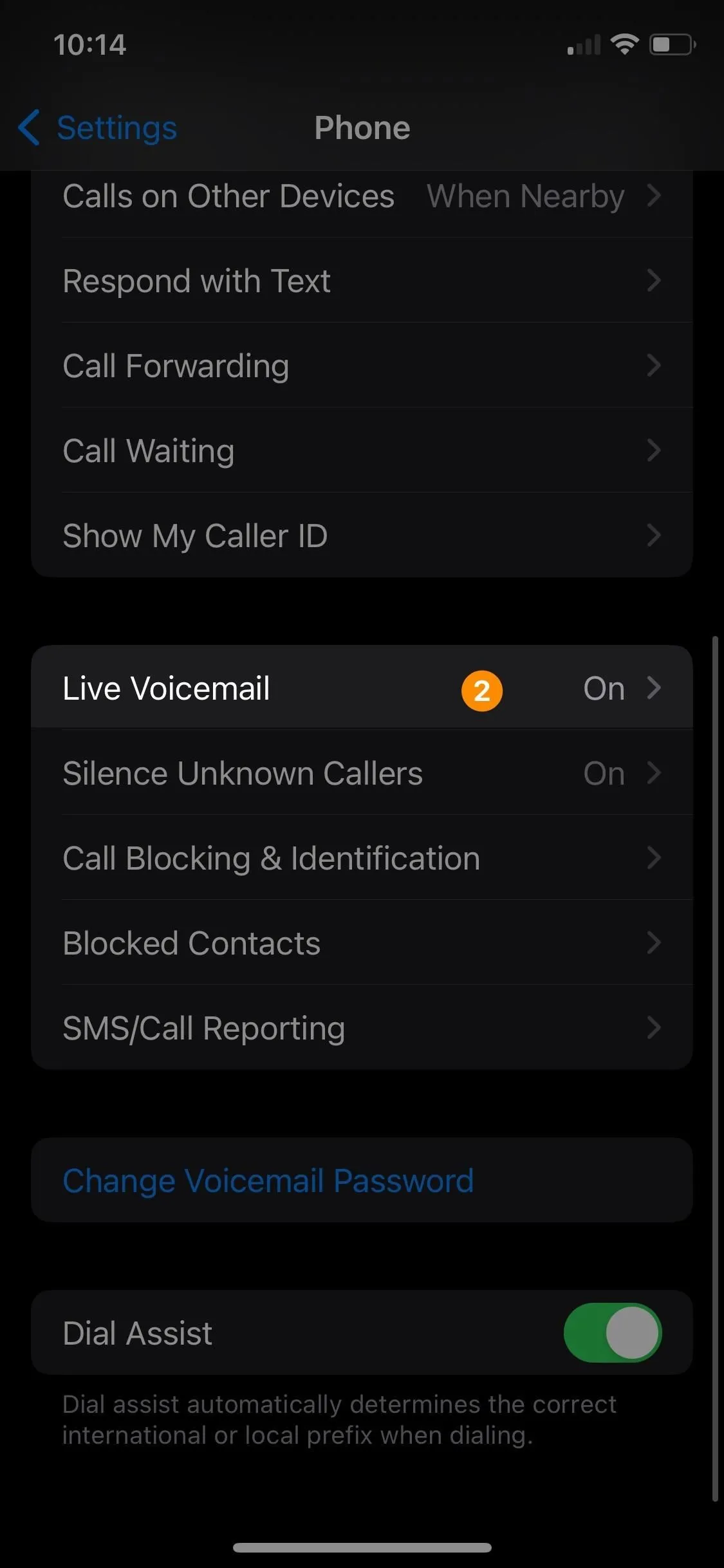724x1568 pixels.
Task: Tap the home indicator bar
Action: click(362, 1549)
